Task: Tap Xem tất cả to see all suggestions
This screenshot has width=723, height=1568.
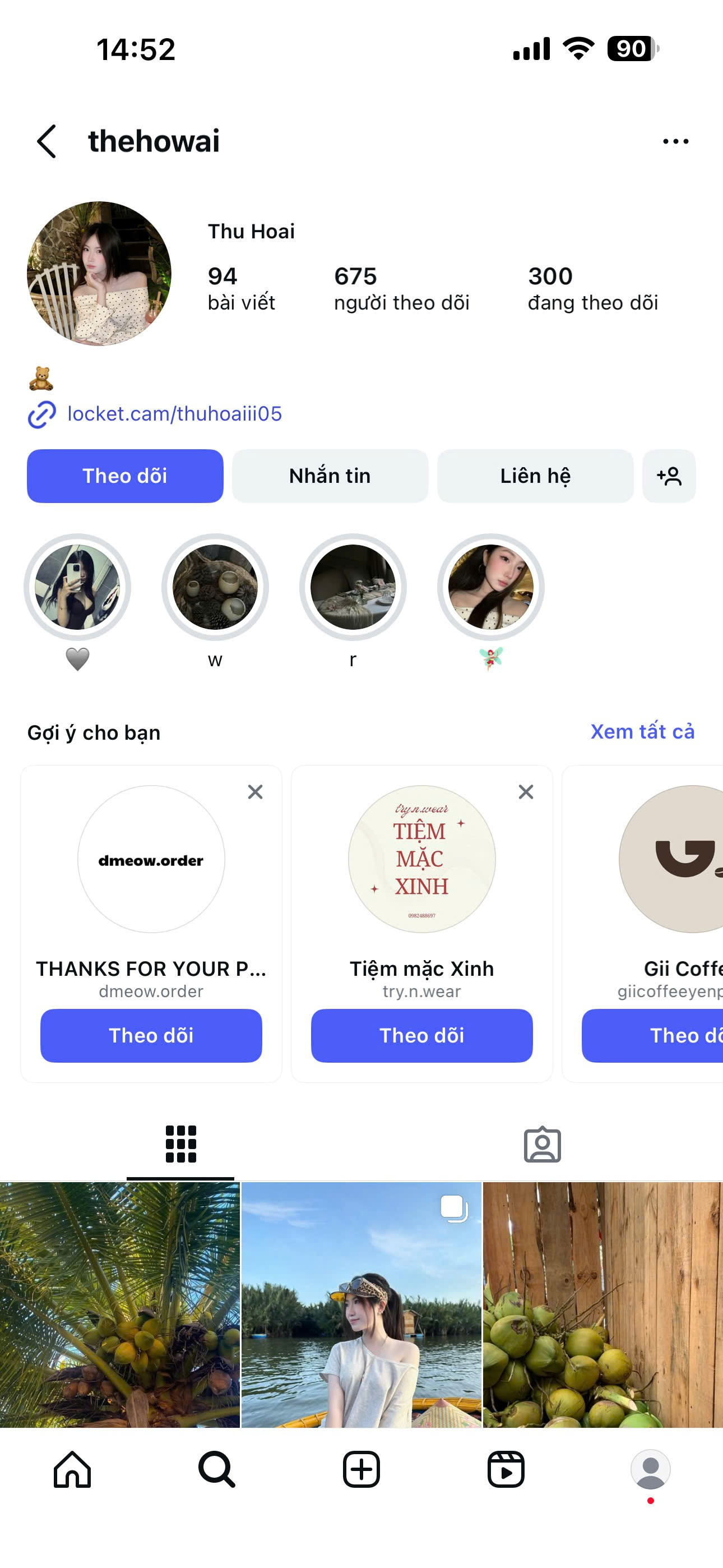Action: (642, 732)
